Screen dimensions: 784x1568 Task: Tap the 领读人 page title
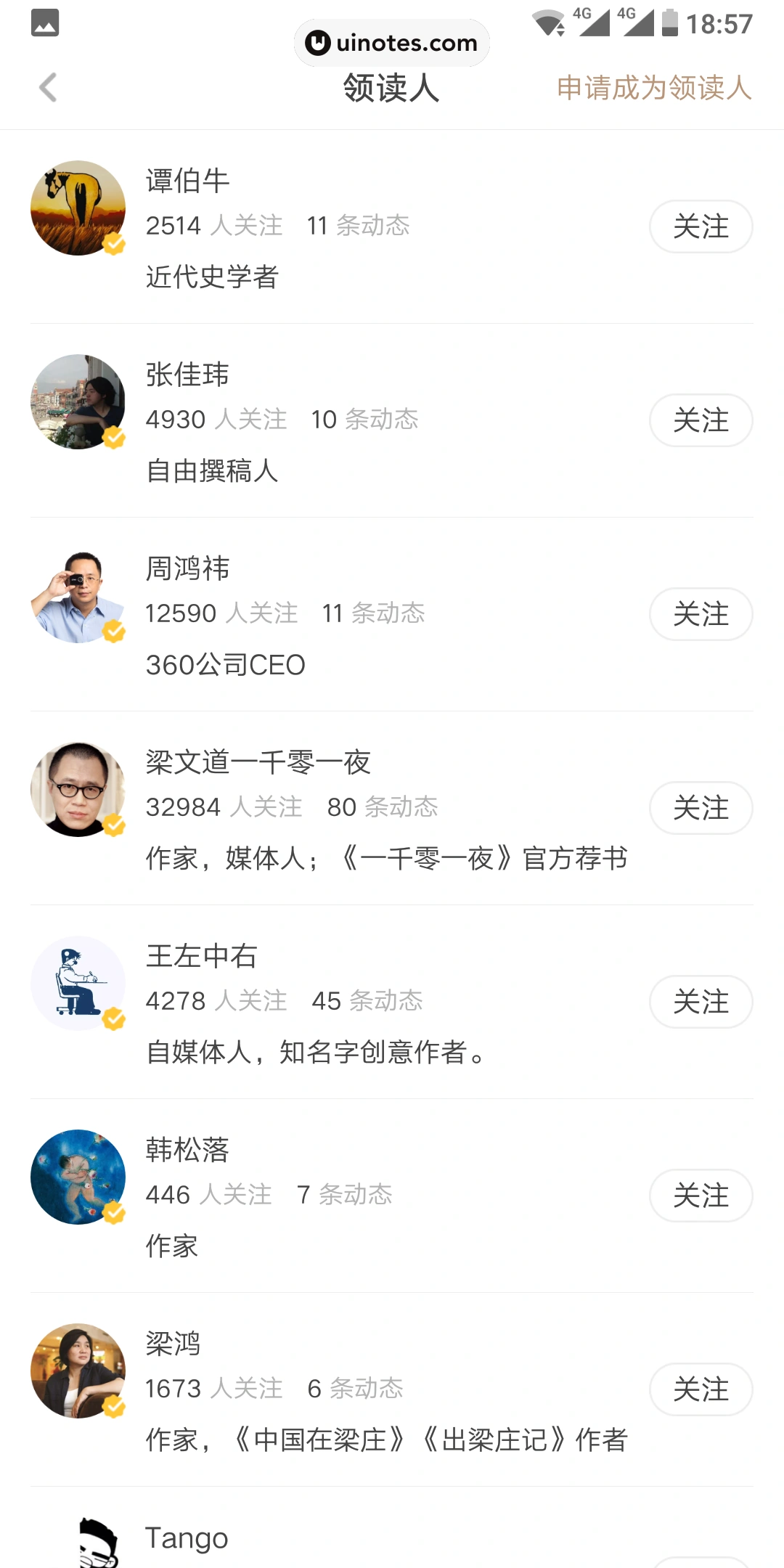click(391, 89)
